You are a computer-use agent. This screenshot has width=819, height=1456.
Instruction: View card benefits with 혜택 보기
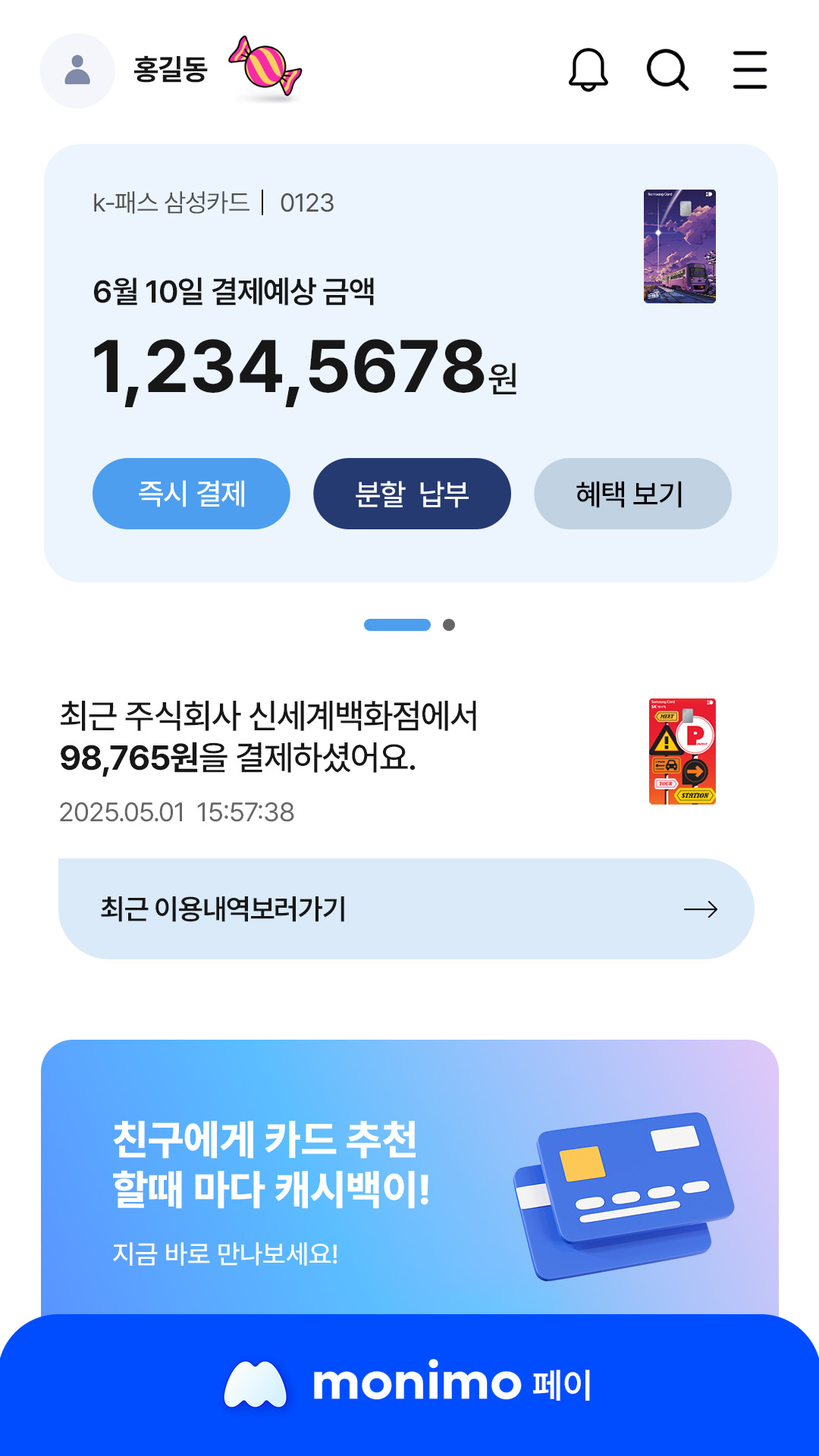point(632,494)
